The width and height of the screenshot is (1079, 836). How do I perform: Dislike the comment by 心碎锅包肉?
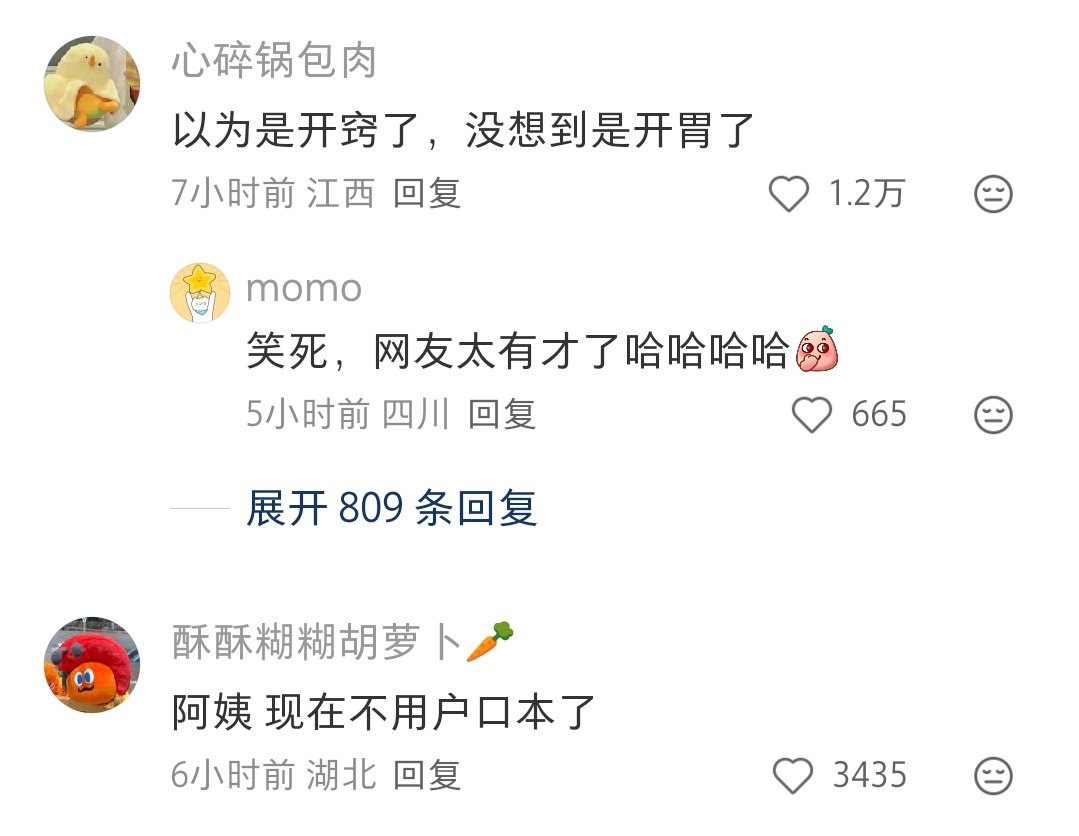click(993, 194)
